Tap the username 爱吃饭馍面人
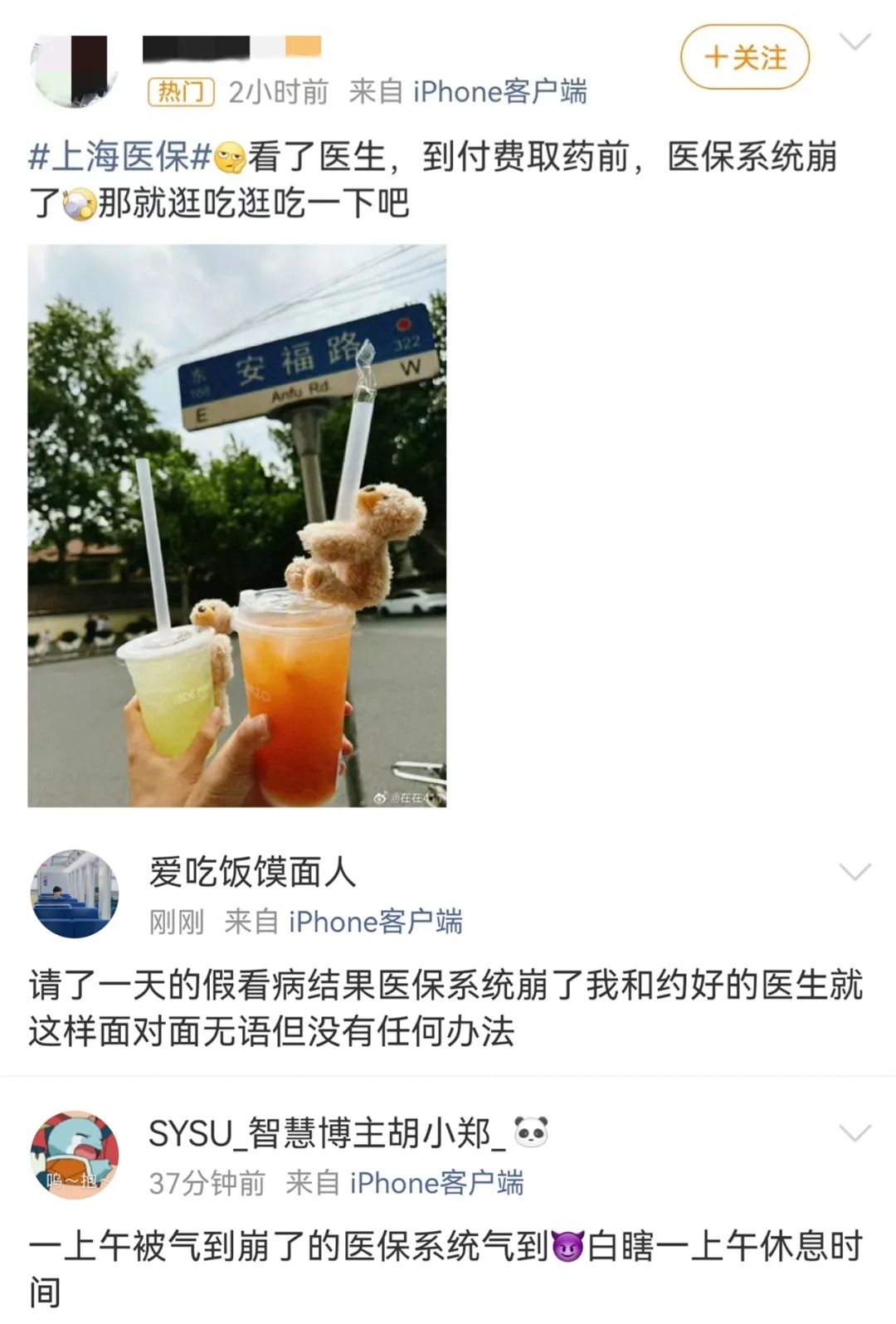Viewport: 896px width, 1324px height. click(x=252, y=872)
